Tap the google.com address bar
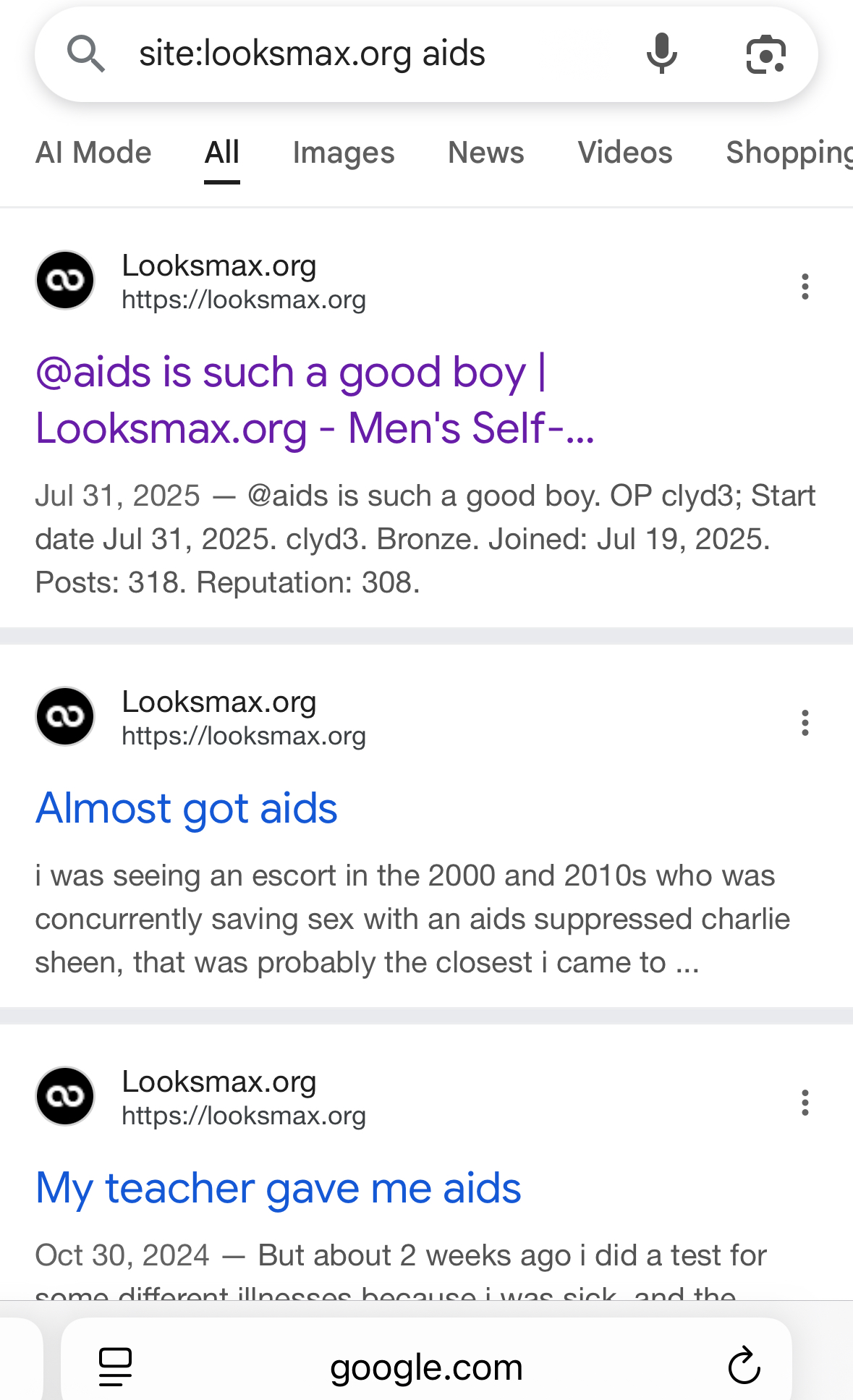 pos(426,1367)
